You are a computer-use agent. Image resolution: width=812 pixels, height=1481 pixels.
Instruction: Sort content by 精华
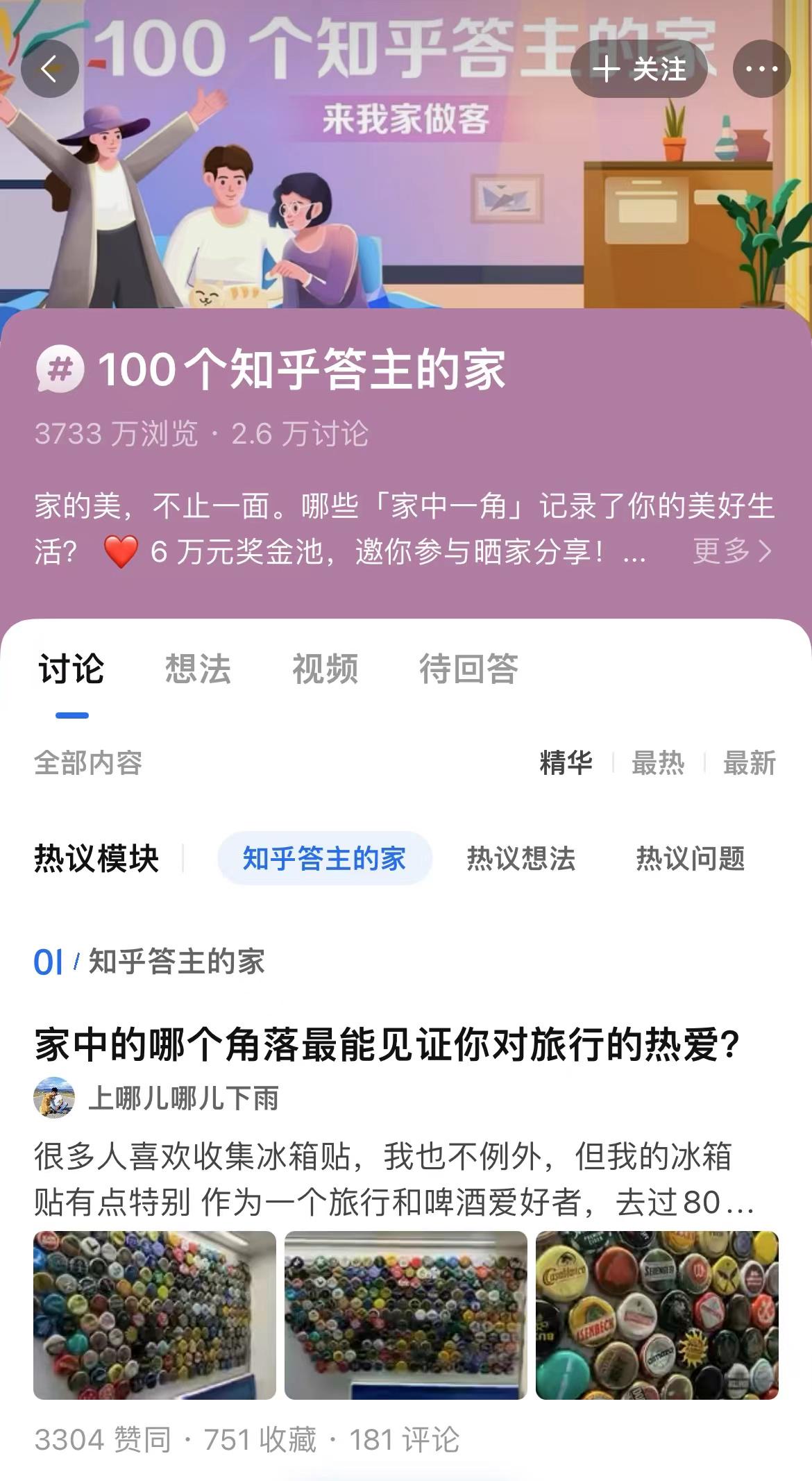(x=566, y=762)
